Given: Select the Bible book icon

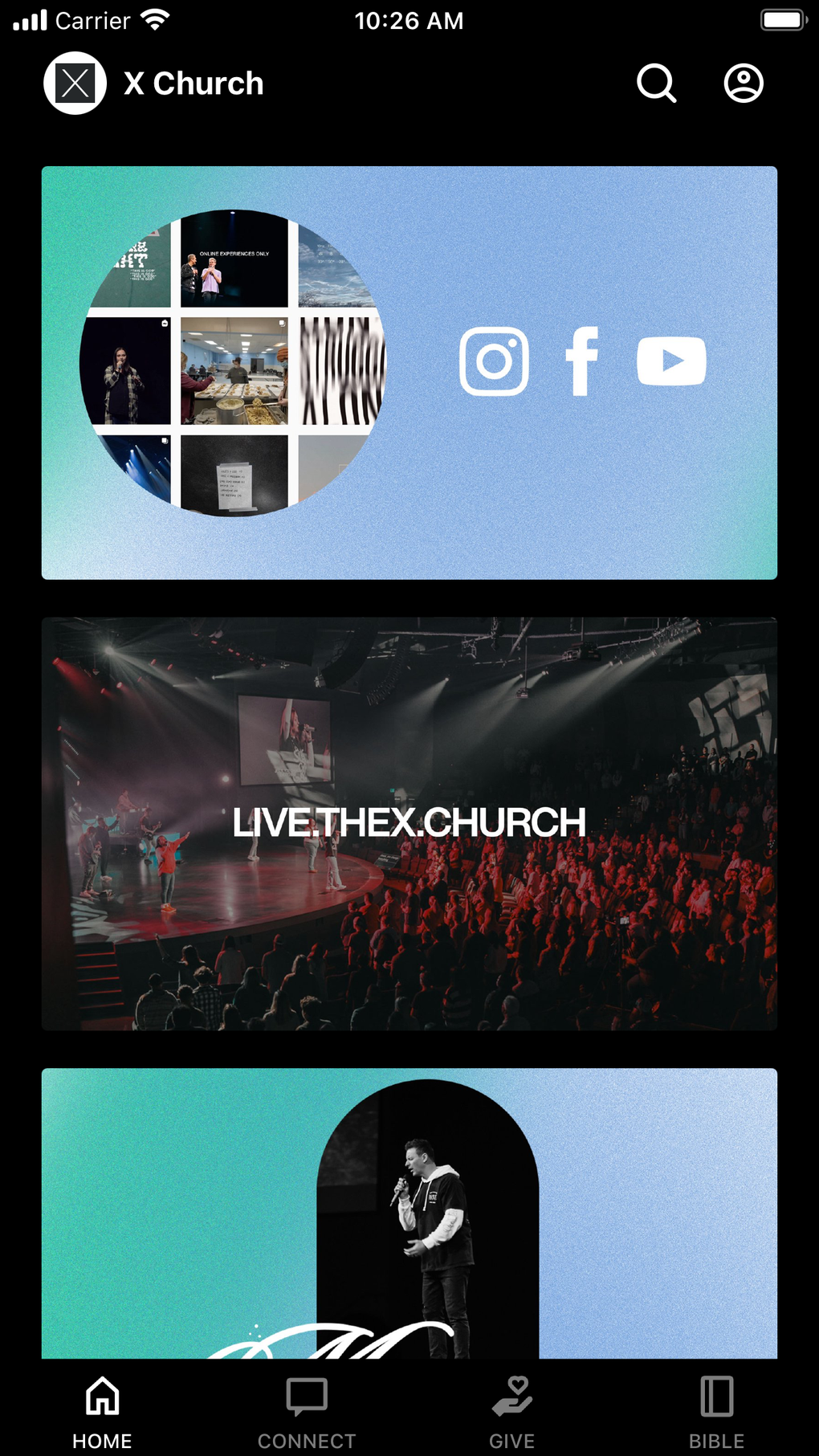Looking at the screenshot, I should (x=717, y=1396).
